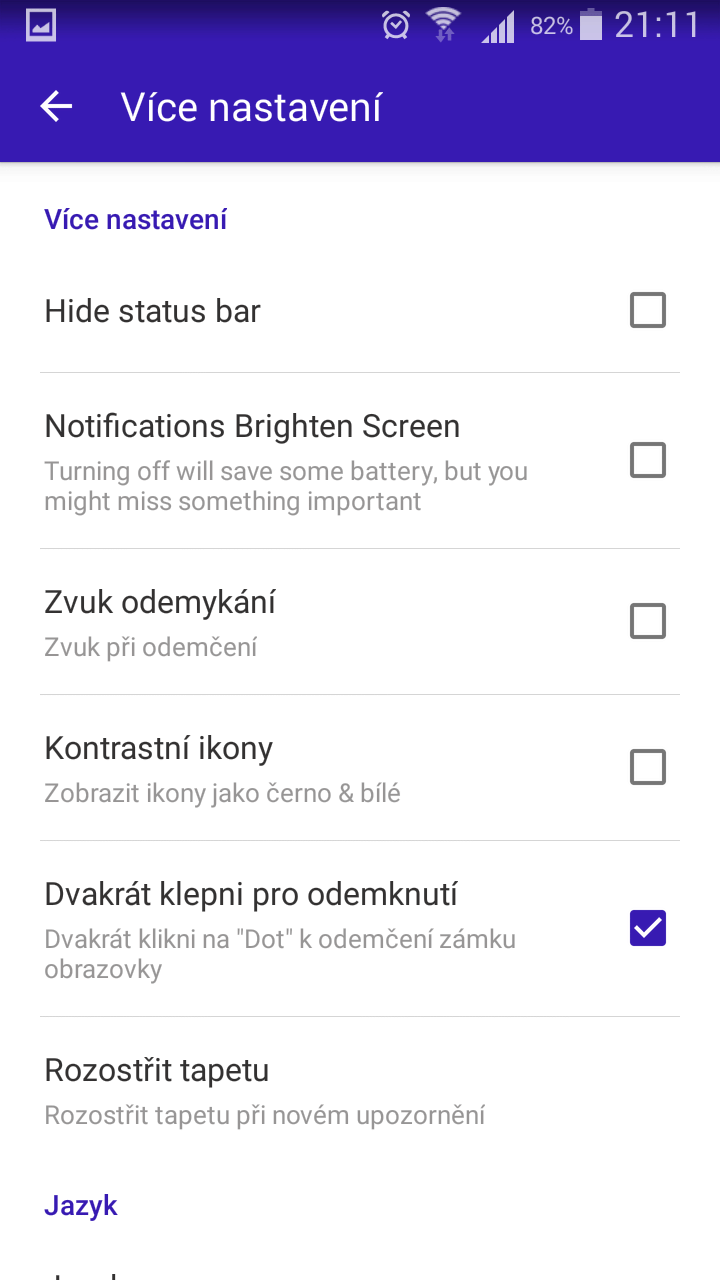Viewport: 720px width, 1280px height.
Task: Check the Hide status bar checkbox
Action: click(x=648, y=310)
